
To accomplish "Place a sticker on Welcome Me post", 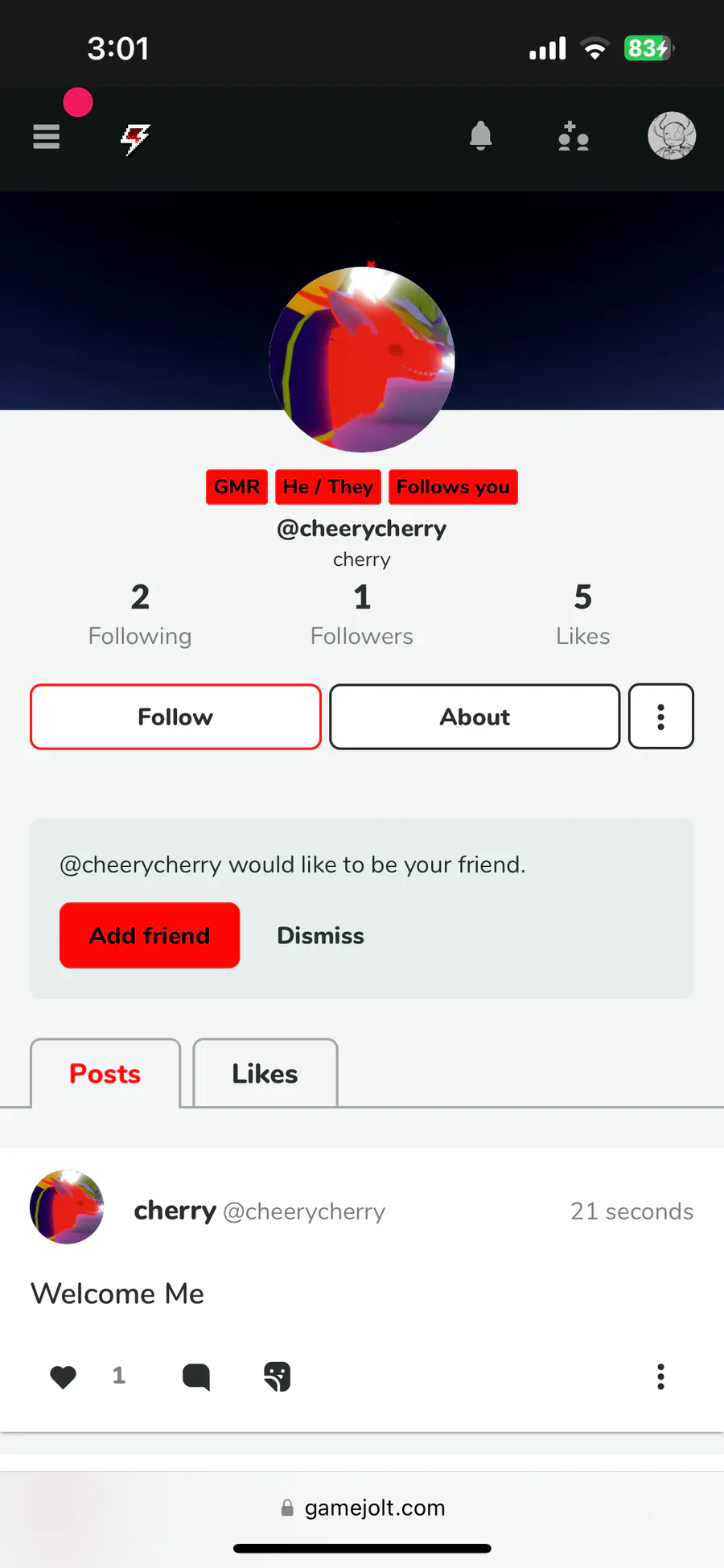I will coord(278,1377).
